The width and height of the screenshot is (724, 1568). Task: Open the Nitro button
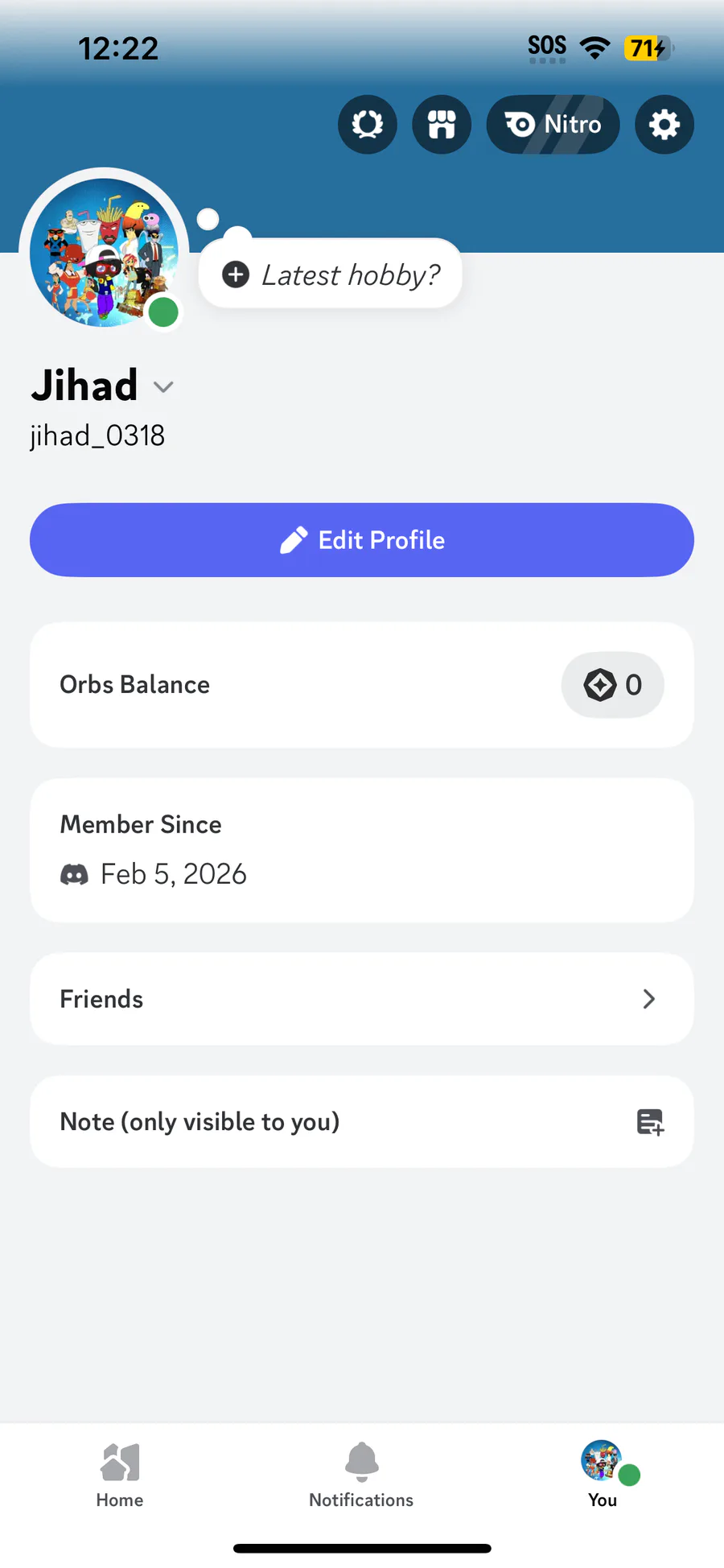pos(553,125)
